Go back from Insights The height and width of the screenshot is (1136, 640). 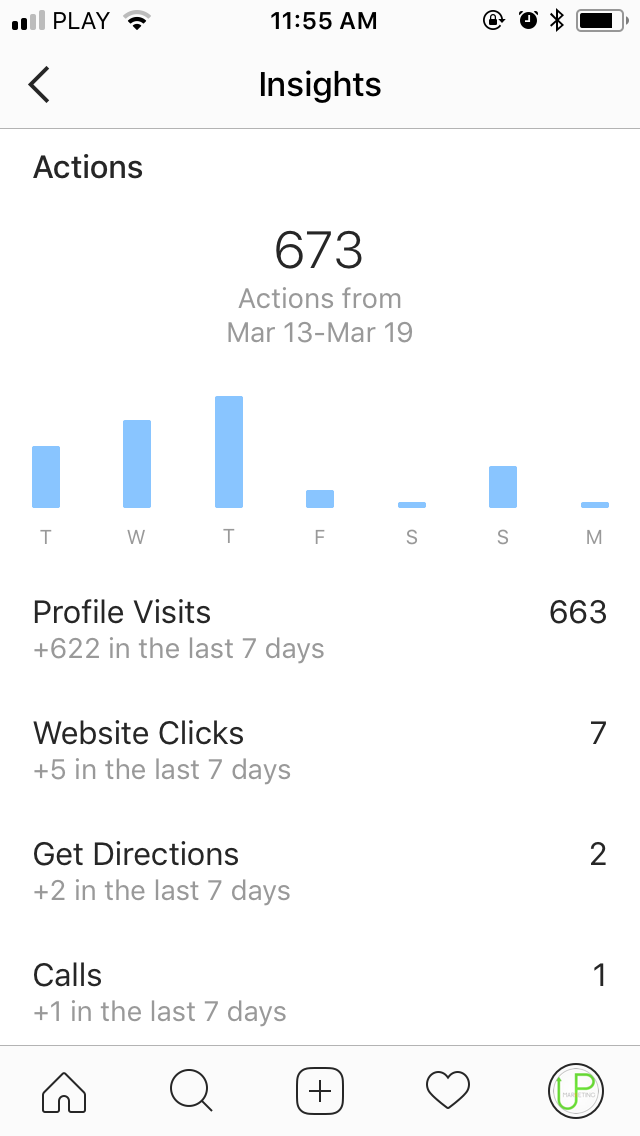pyautogui.click(x=39, y=85)
